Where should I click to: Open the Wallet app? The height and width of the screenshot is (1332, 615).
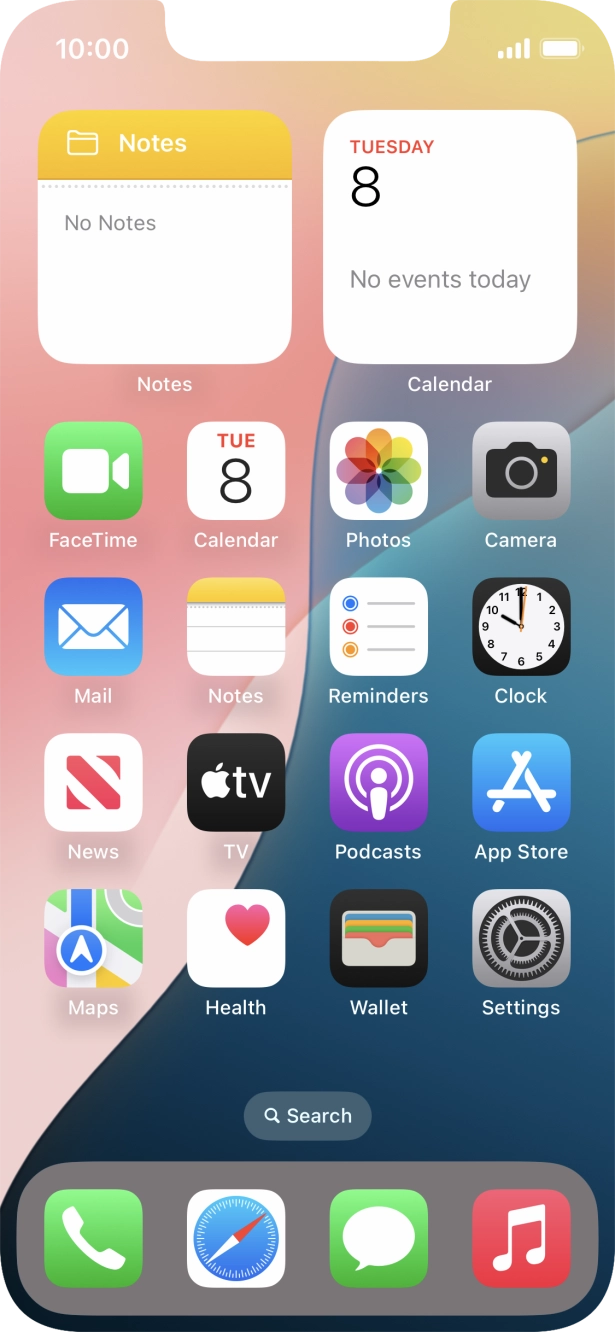click(379, 939)
